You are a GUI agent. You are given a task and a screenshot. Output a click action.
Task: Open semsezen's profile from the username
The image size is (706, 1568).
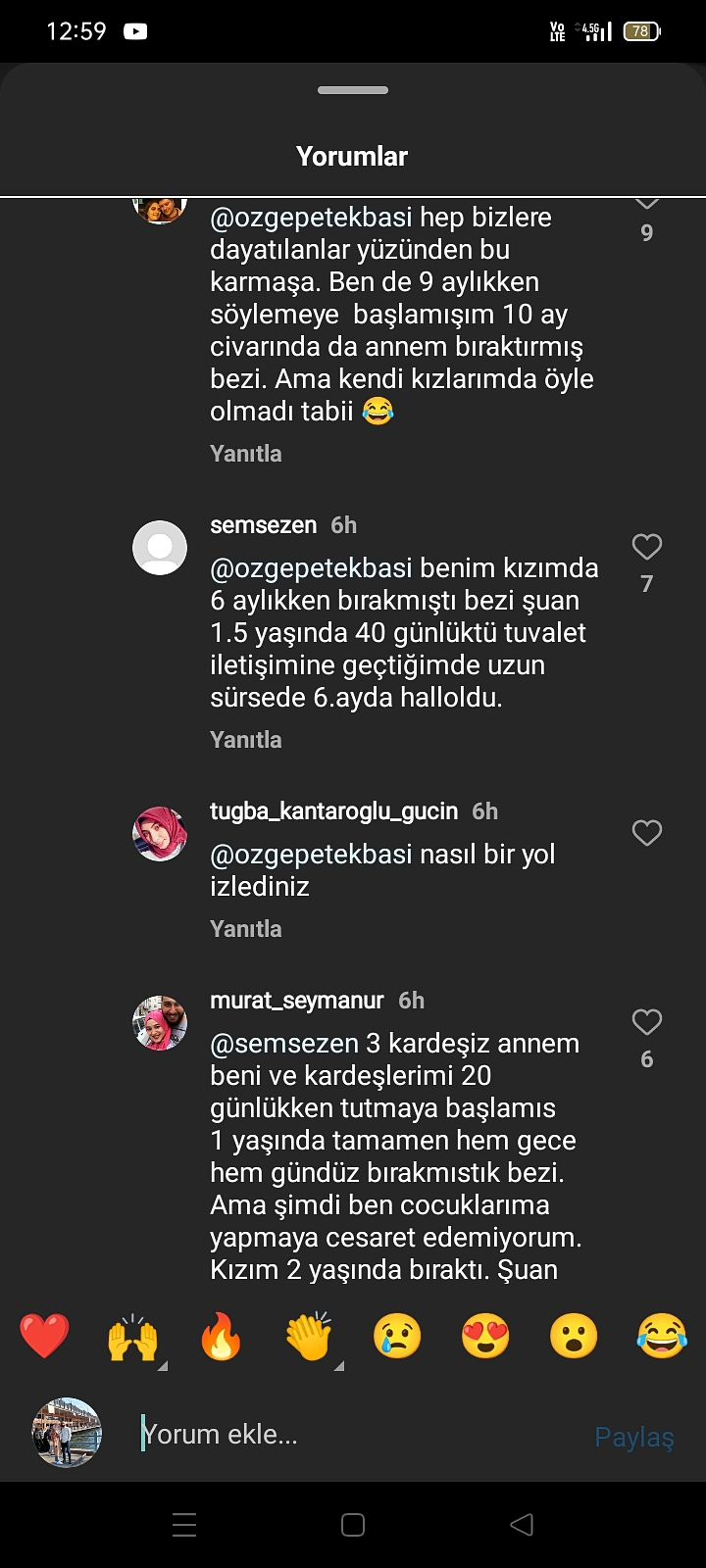[263, 525]
